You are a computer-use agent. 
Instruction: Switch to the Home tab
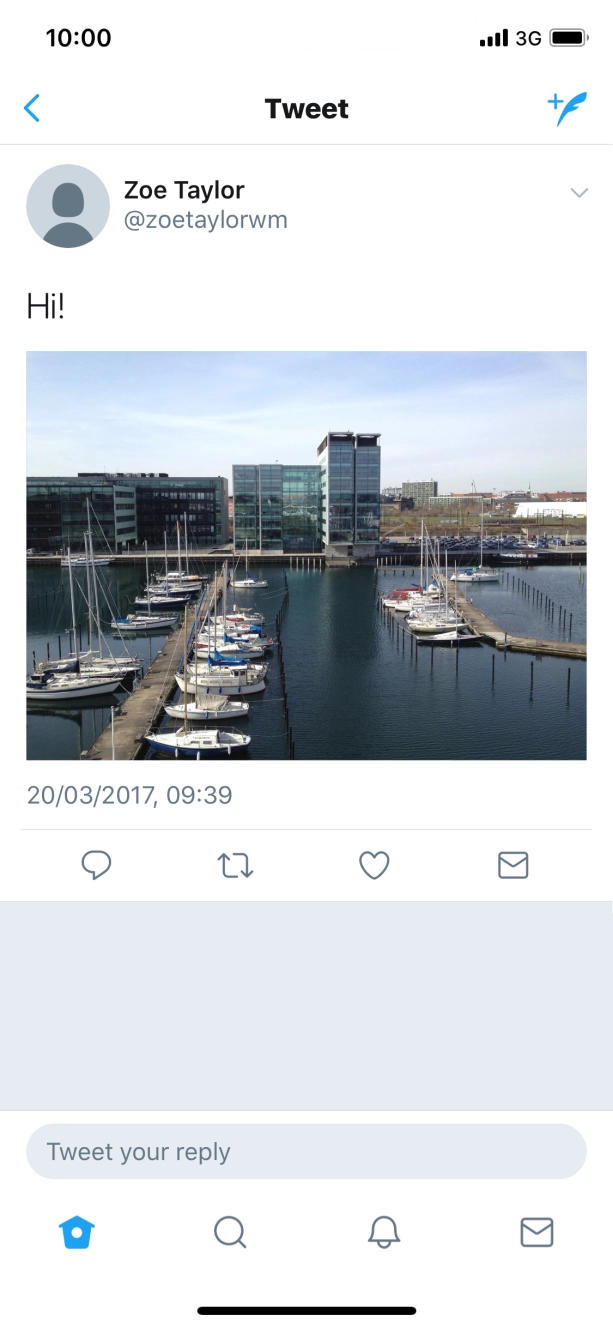77,1232
